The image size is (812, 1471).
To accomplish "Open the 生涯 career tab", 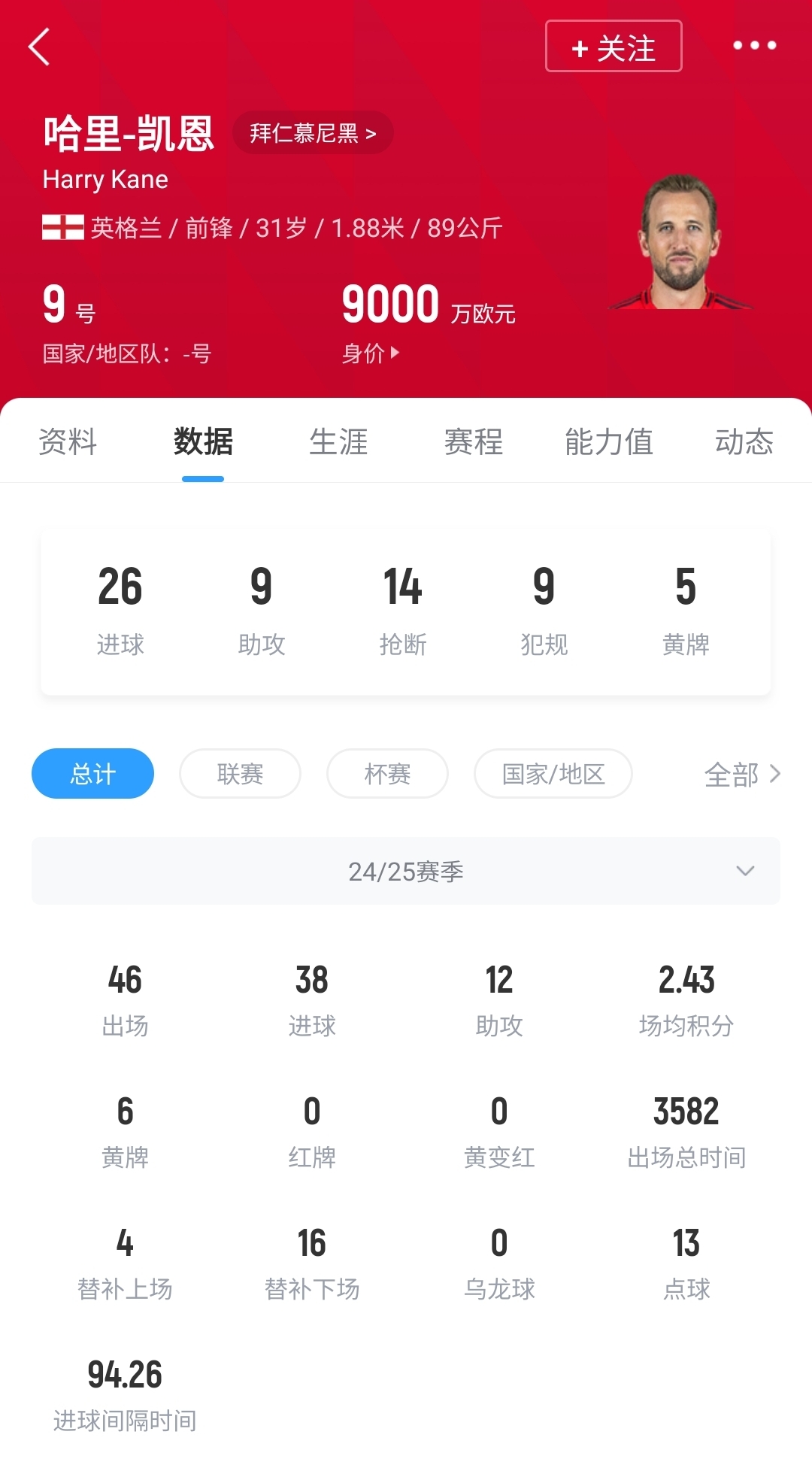I will point(338,441).
